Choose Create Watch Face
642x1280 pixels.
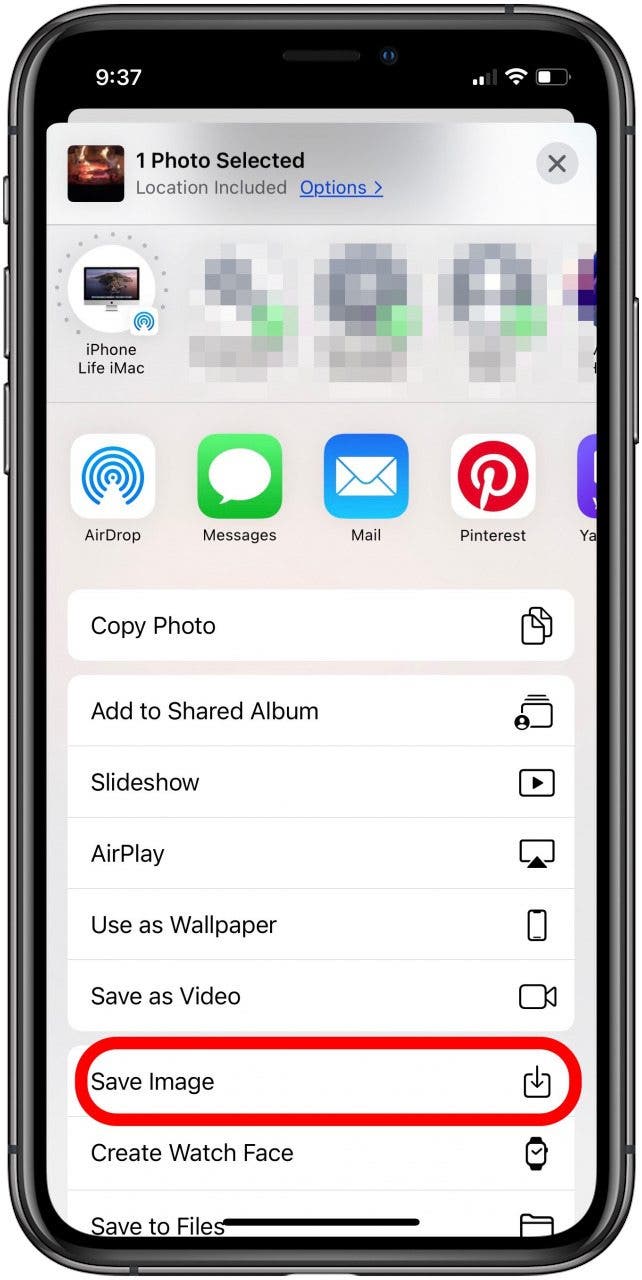tap(320, 1153)
